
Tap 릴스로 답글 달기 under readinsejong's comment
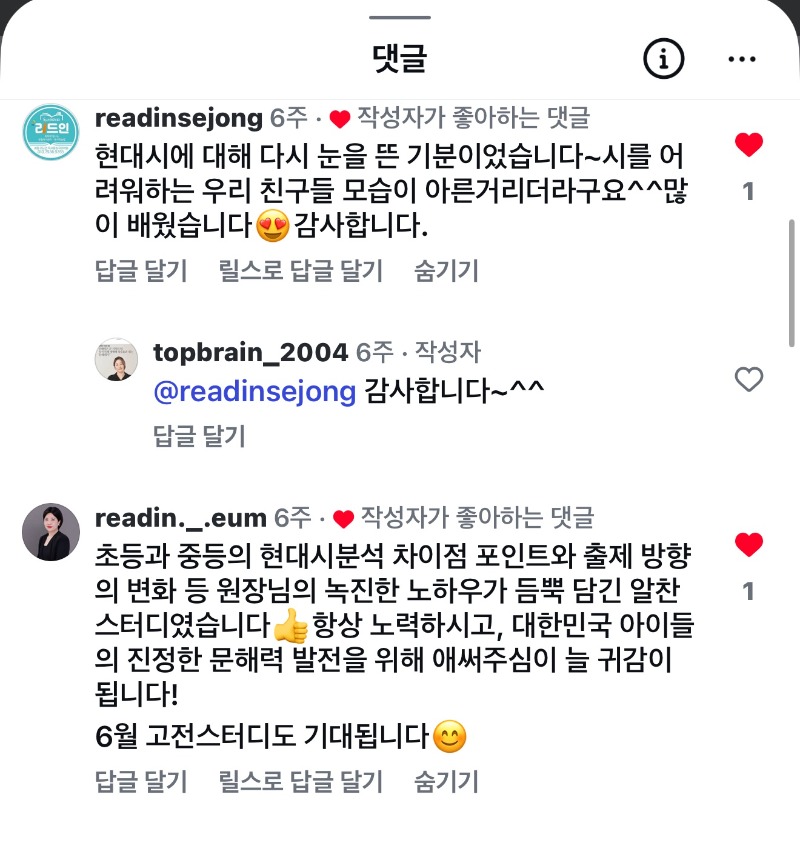300,270
